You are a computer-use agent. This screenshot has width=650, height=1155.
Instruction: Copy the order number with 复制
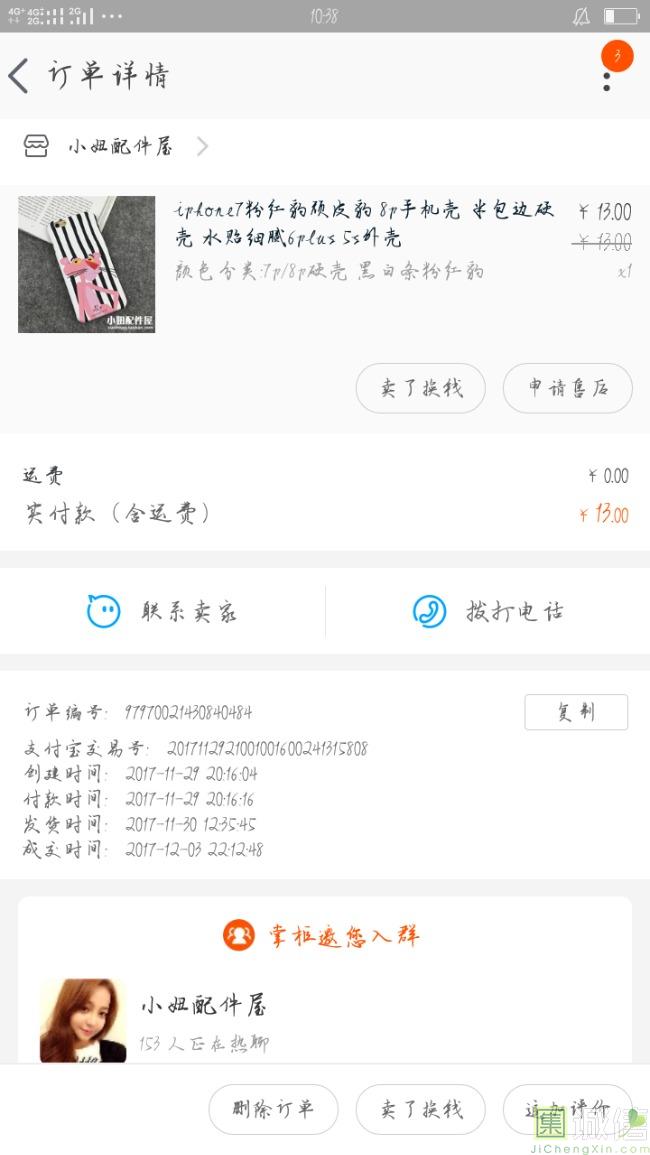(x=576, y=712)
